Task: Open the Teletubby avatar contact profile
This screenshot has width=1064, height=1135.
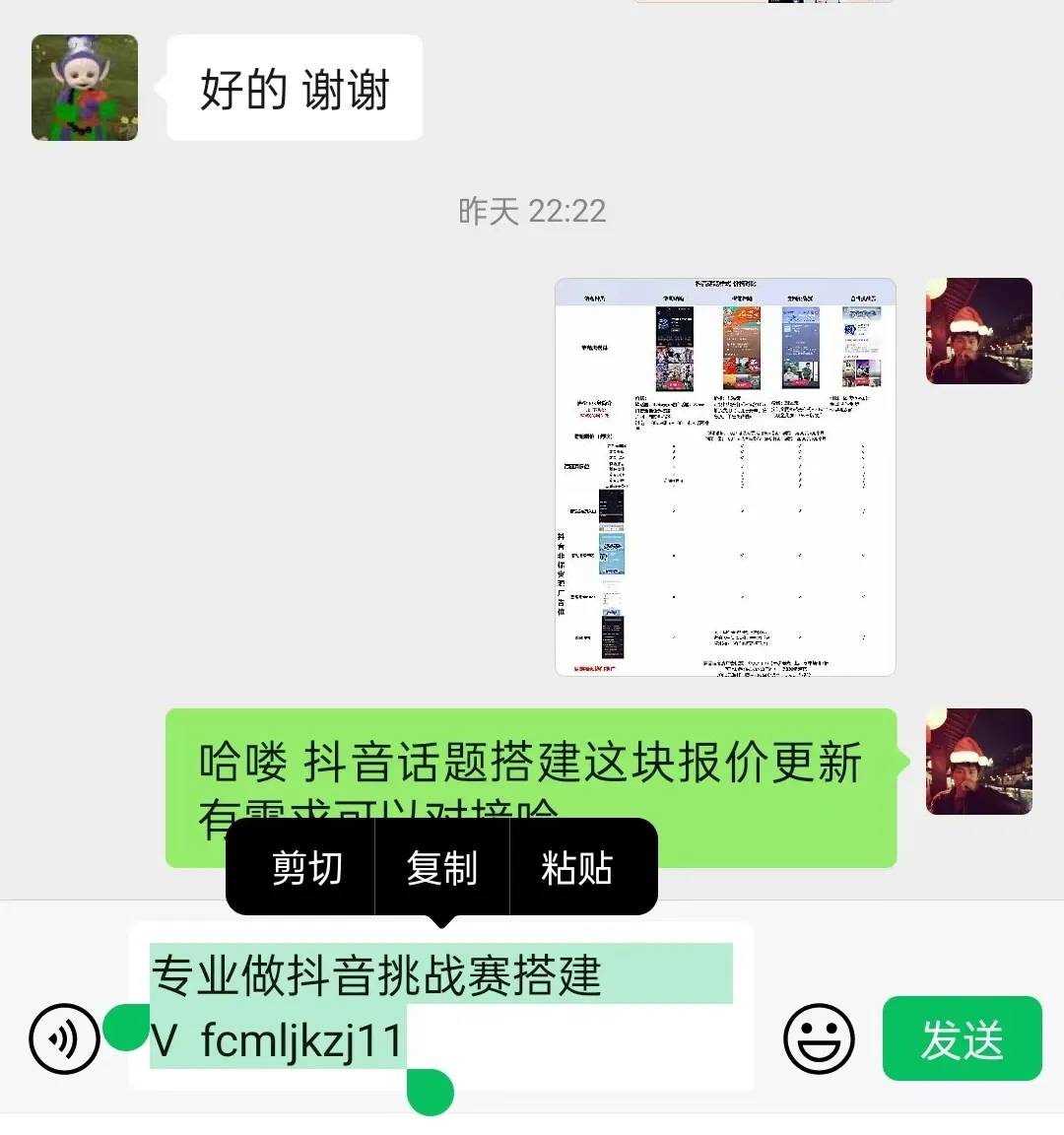Action: [85, 88]
